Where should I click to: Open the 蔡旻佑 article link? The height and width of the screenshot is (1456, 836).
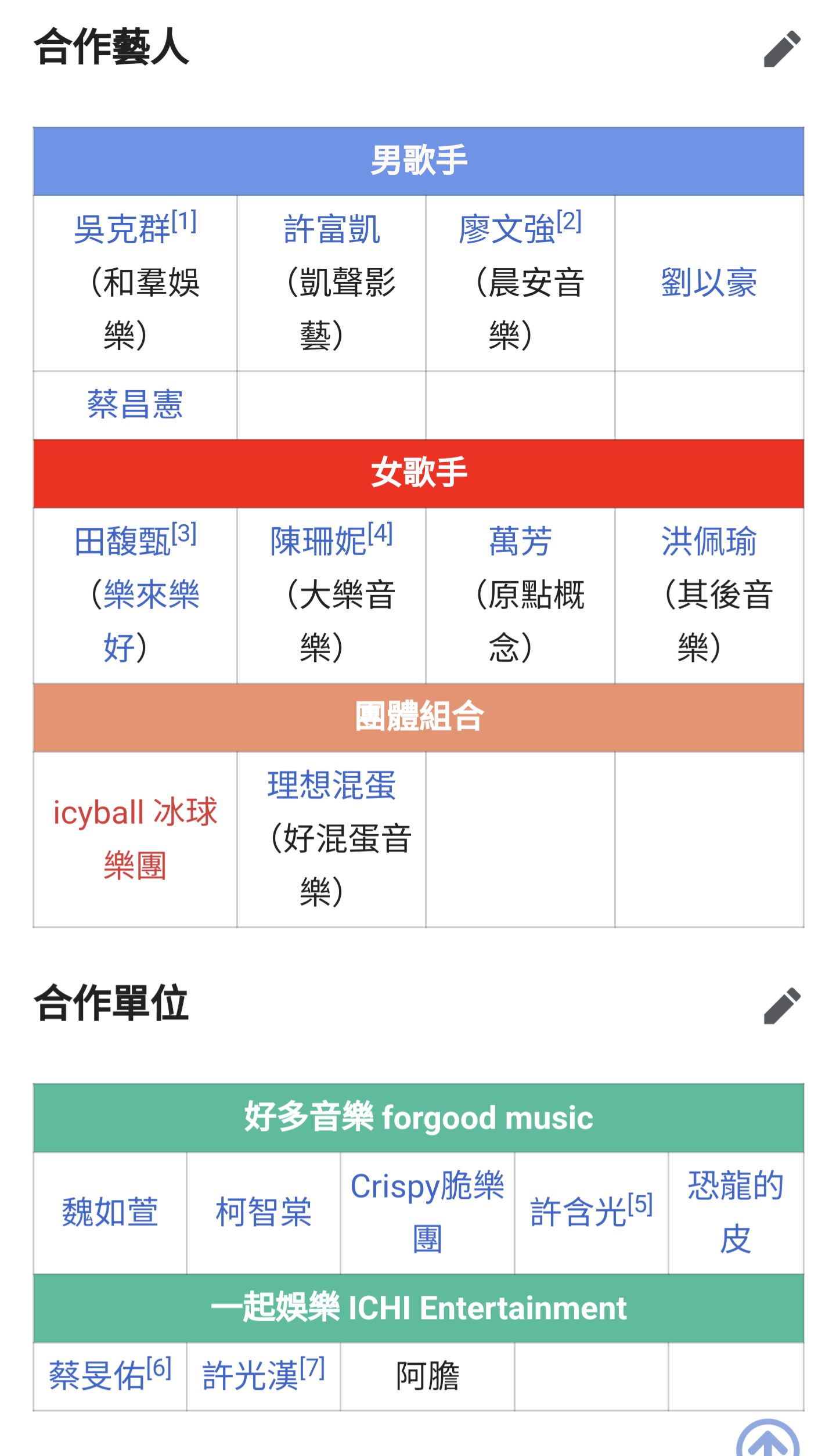97,1376
